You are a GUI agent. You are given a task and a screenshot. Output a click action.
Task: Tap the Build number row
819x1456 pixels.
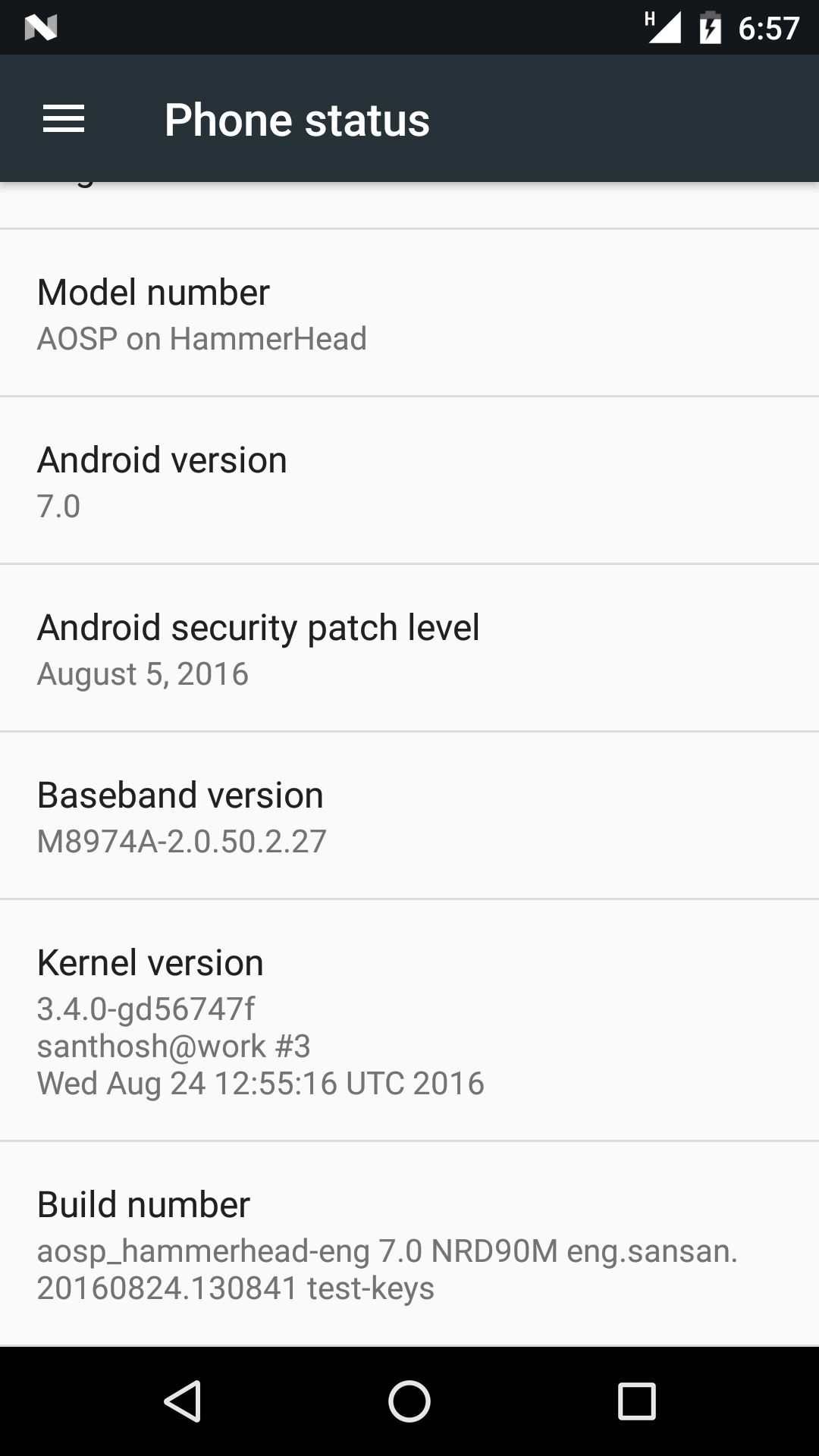coord(409,1244)
